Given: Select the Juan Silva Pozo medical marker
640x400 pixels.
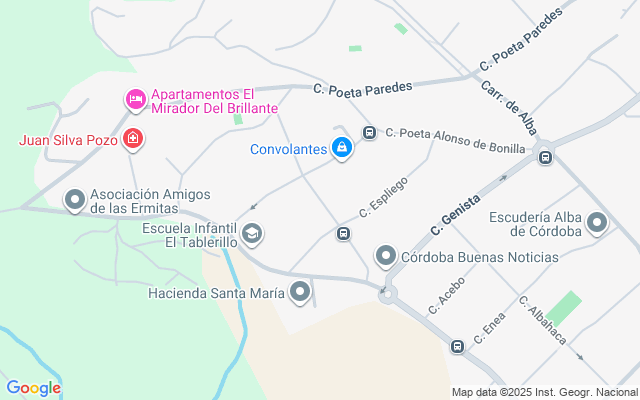Looking at the screenshot, I should tap(132, 139).
